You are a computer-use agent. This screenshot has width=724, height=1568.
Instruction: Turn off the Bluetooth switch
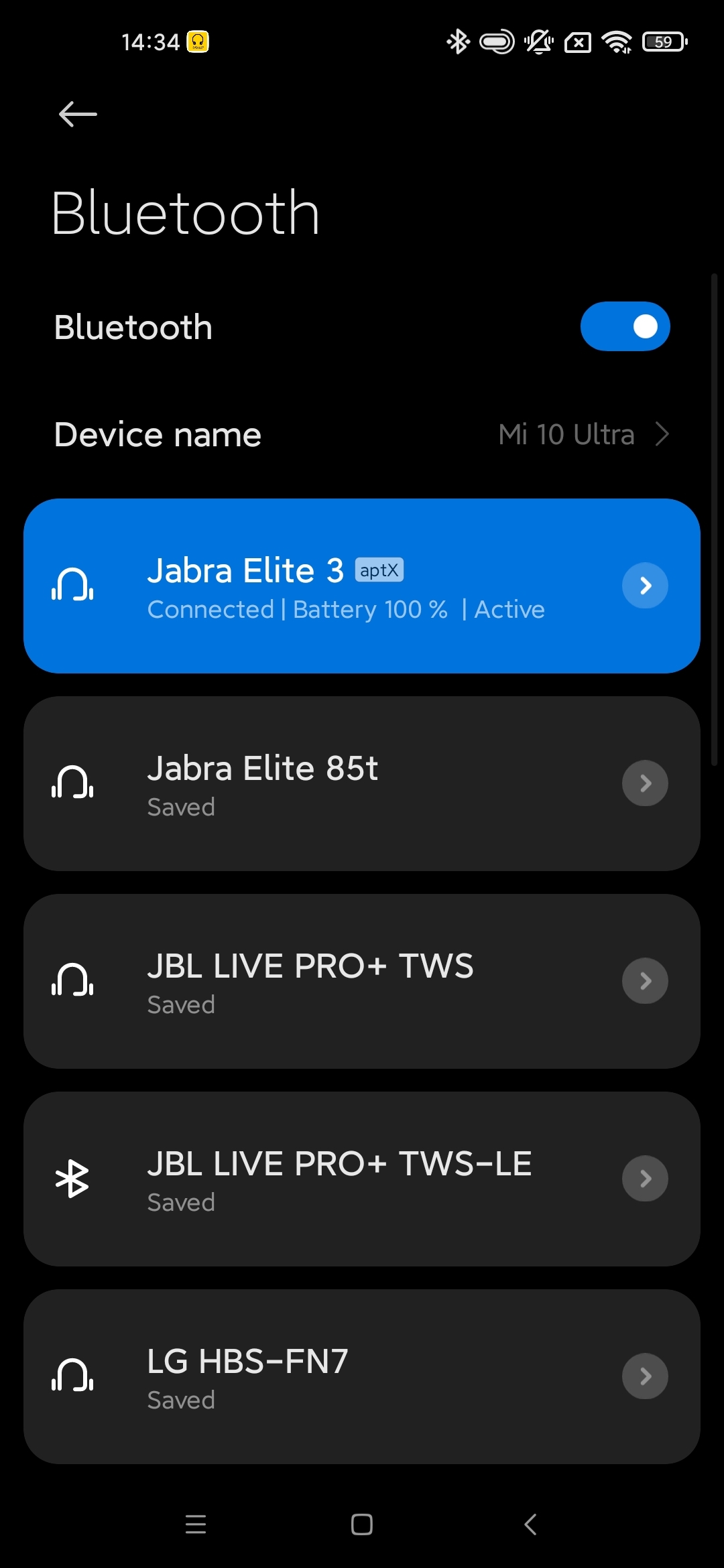click(x=625, y=326)
